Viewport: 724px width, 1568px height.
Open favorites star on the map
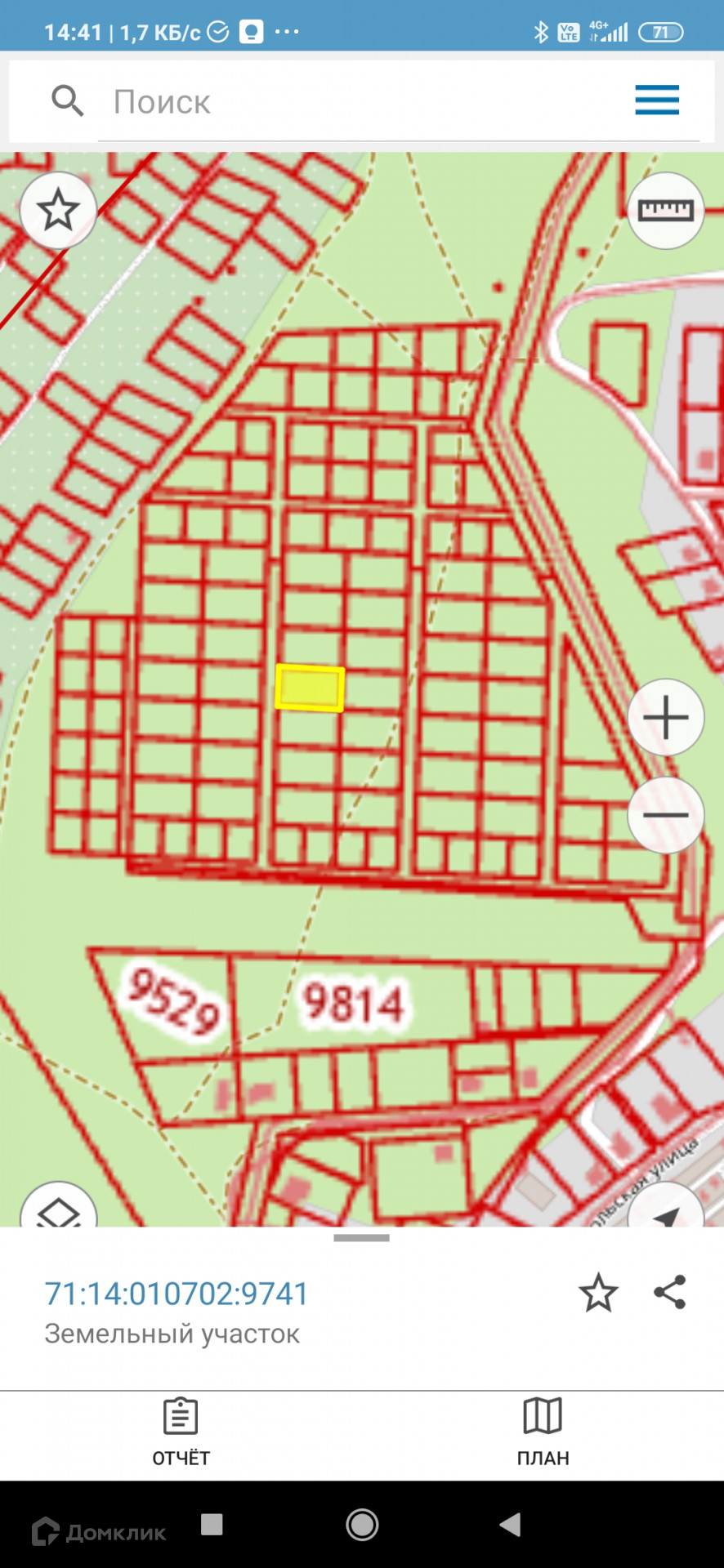58,211
